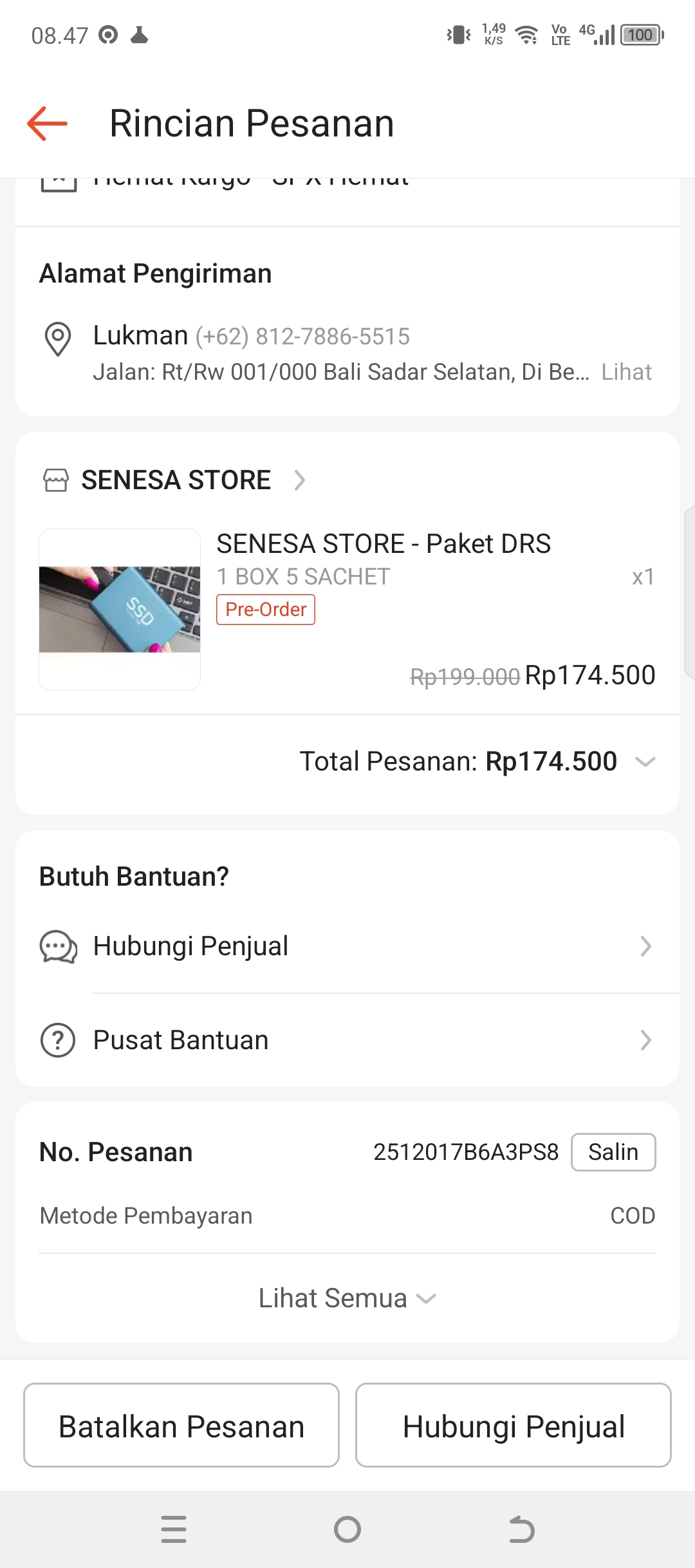The height and width of the screenshot is (1568, 695).
Task: Expand the Total Pesanan breakdown
Action: tap(644, 762)
